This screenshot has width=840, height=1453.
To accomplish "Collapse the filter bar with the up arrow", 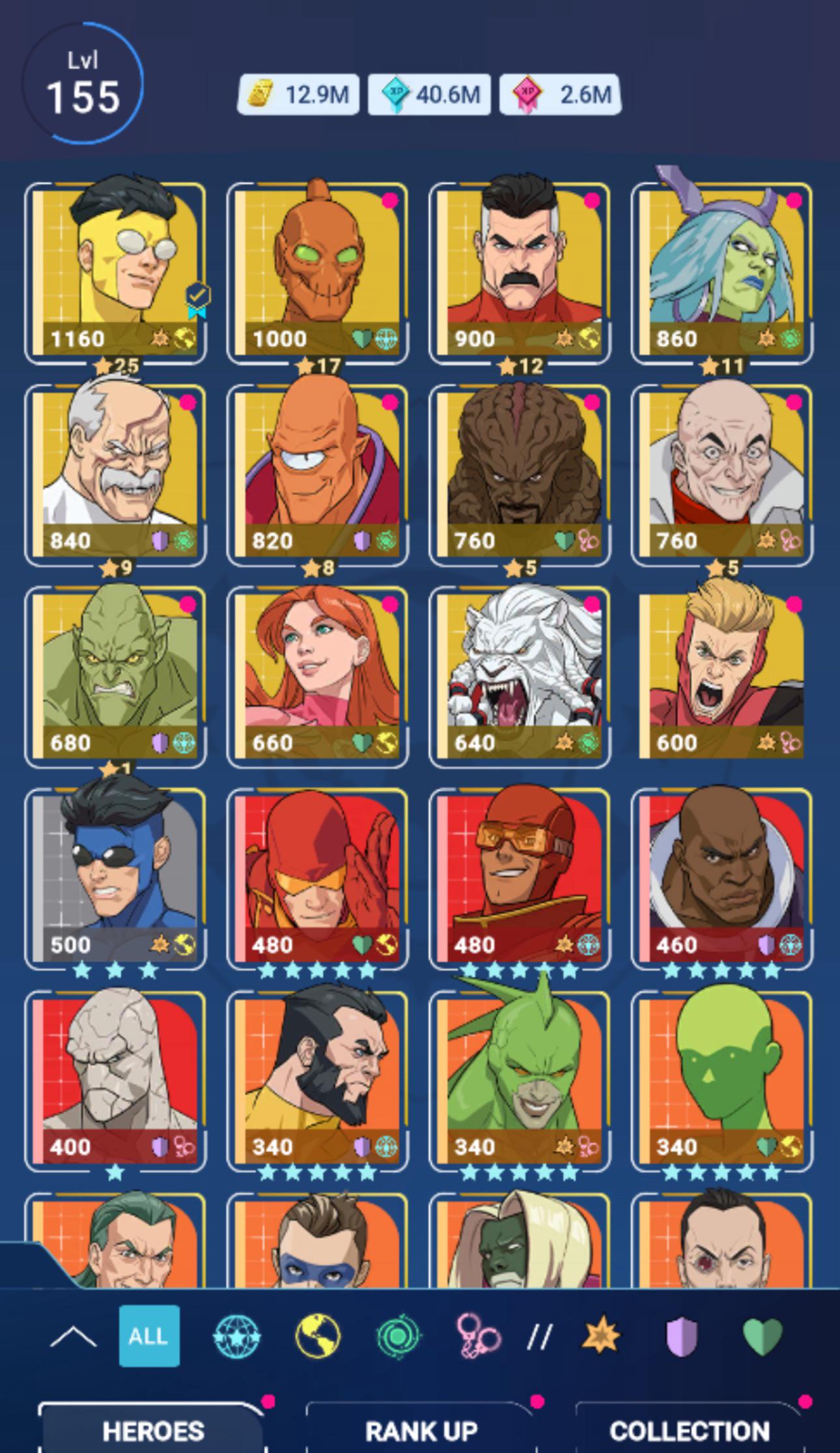I will 73,1337.
